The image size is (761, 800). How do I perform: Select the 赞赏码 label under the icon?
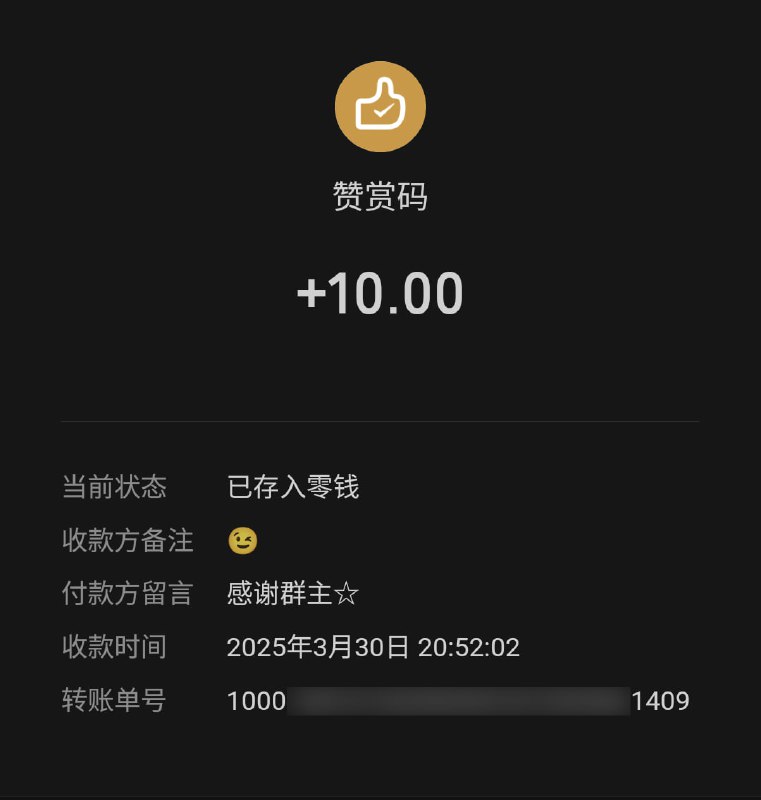pos(380,196)
